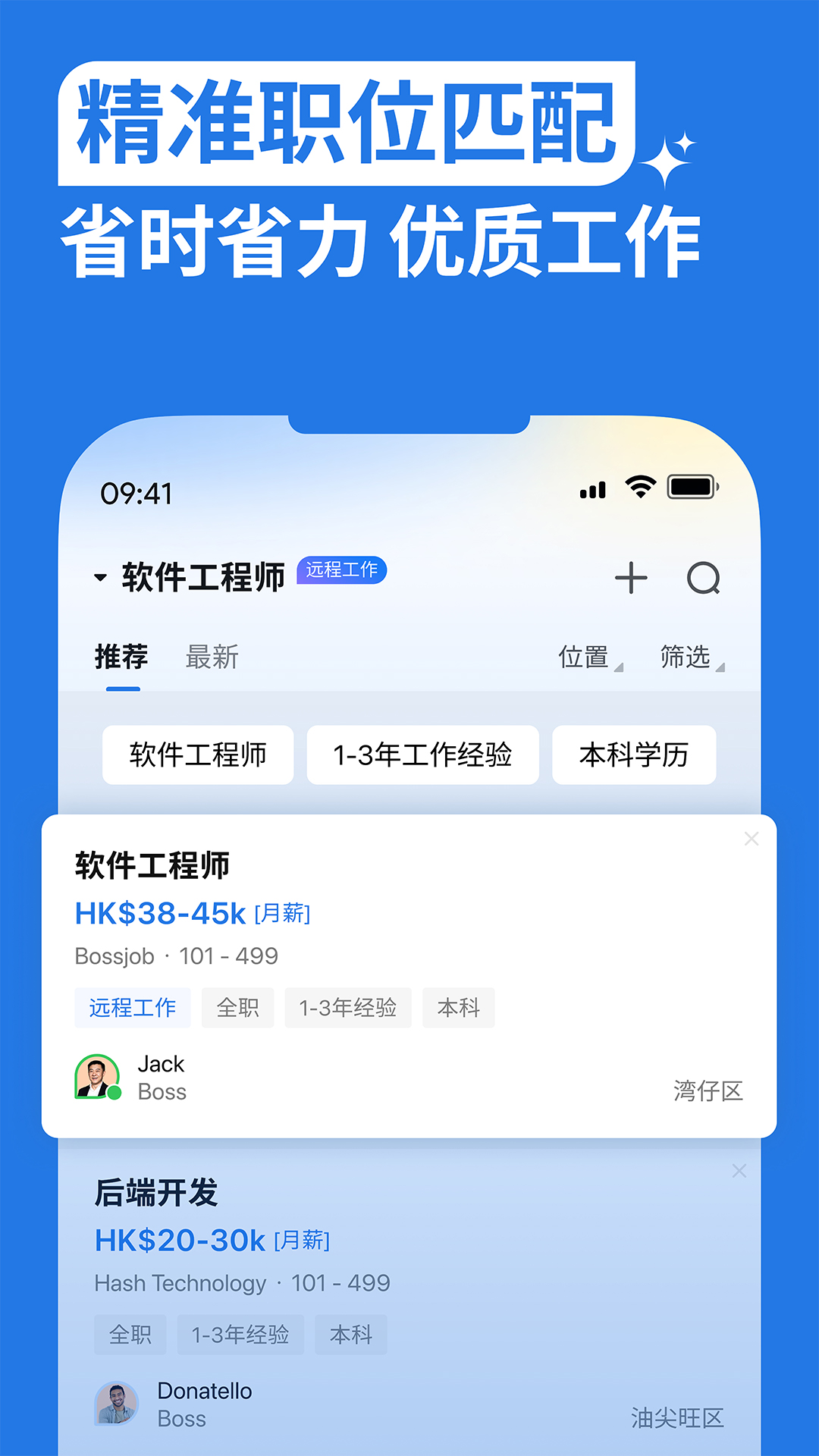
Task: Toggle the 1-3年工作经验 filter chip
Action: click(x=422, y=755)
